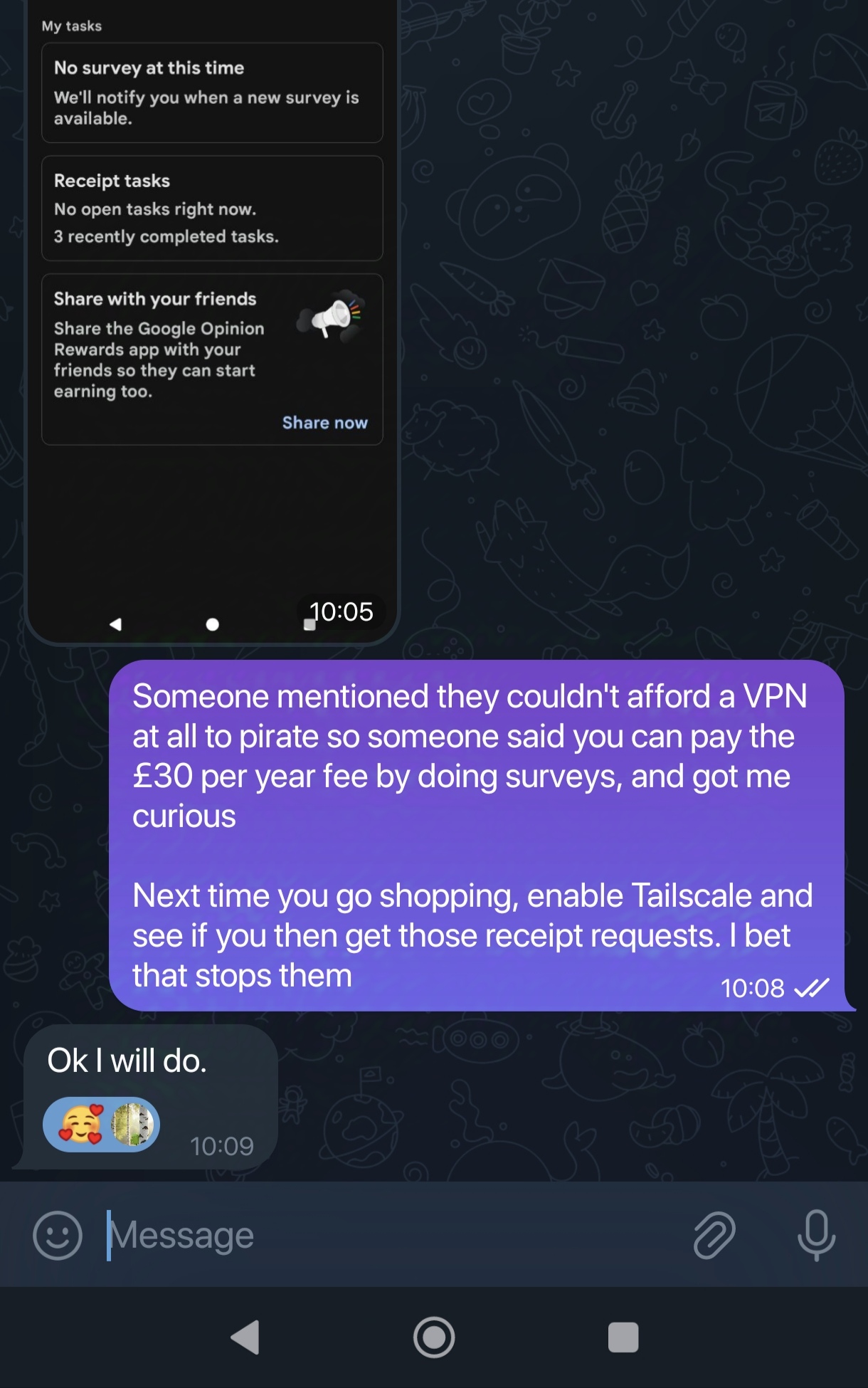Attach a file with the paperclip
This screenshot has width=868, height=1388.
[x=714, y=1235]
